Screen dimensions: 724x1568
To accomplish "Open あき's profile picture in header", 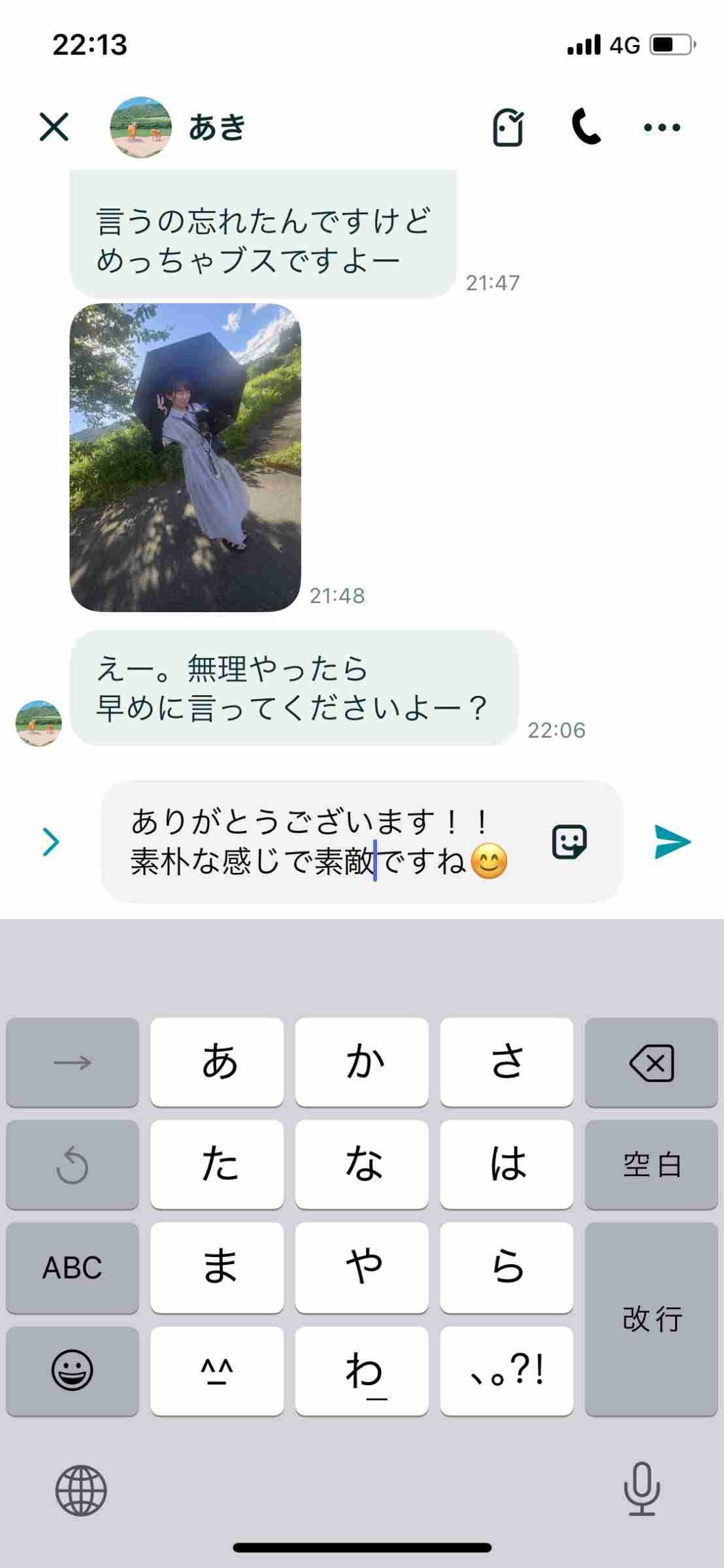I will click(140, 127).
